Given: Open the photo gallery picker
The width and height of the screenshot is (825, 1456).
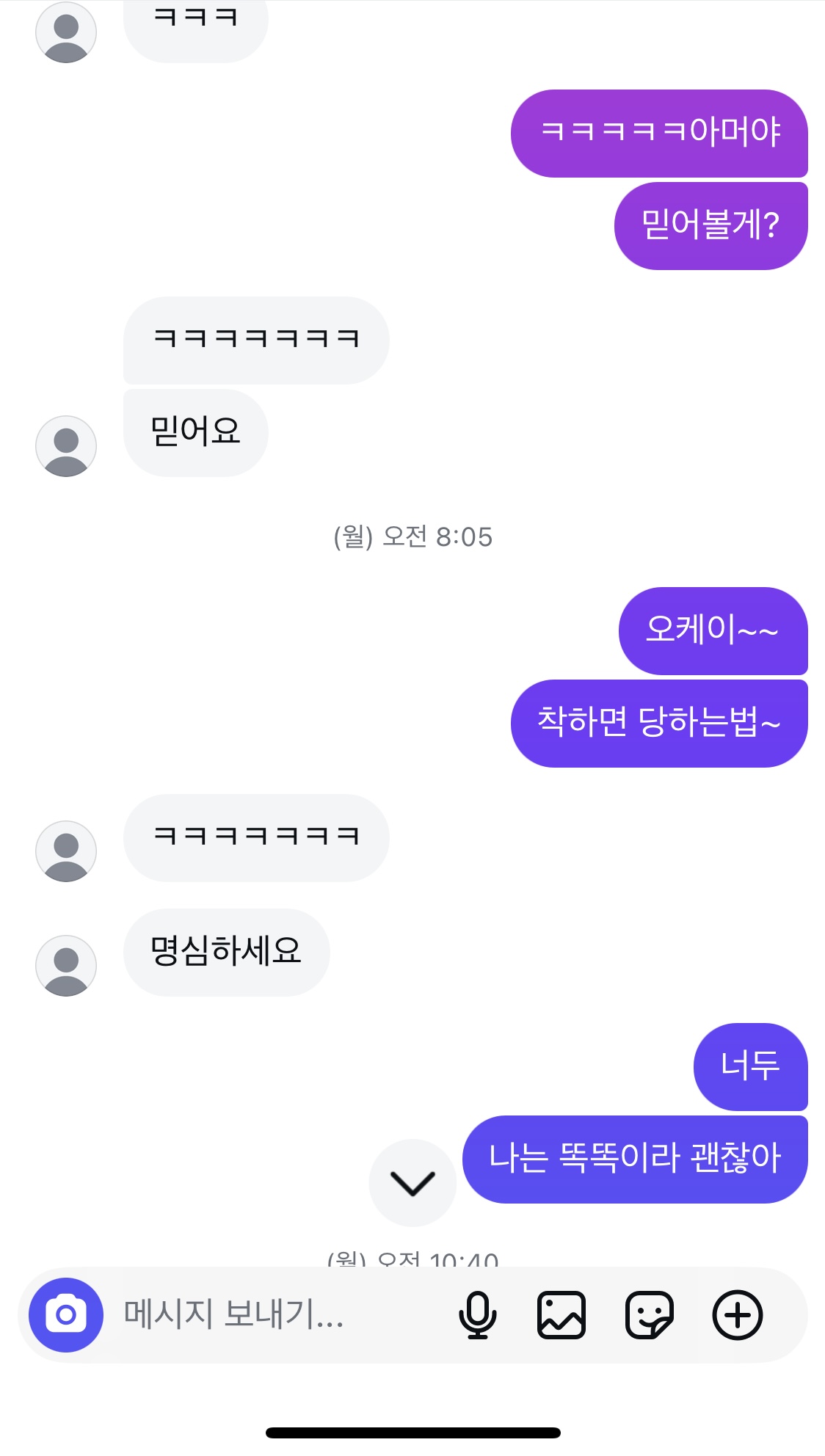Looking at the screenshot, I should tap(561, 1314).
